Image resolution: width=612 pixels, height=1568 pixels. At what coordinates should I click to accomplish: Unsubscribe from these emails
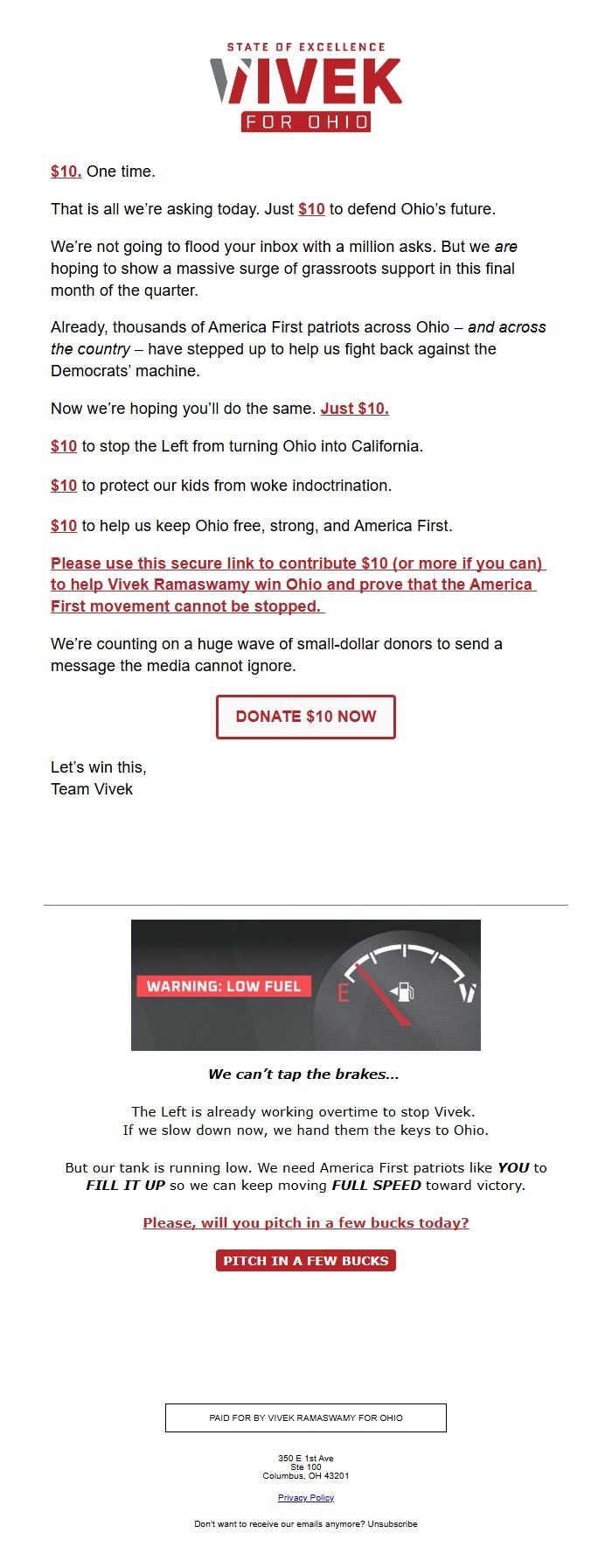pos(392,1523)
